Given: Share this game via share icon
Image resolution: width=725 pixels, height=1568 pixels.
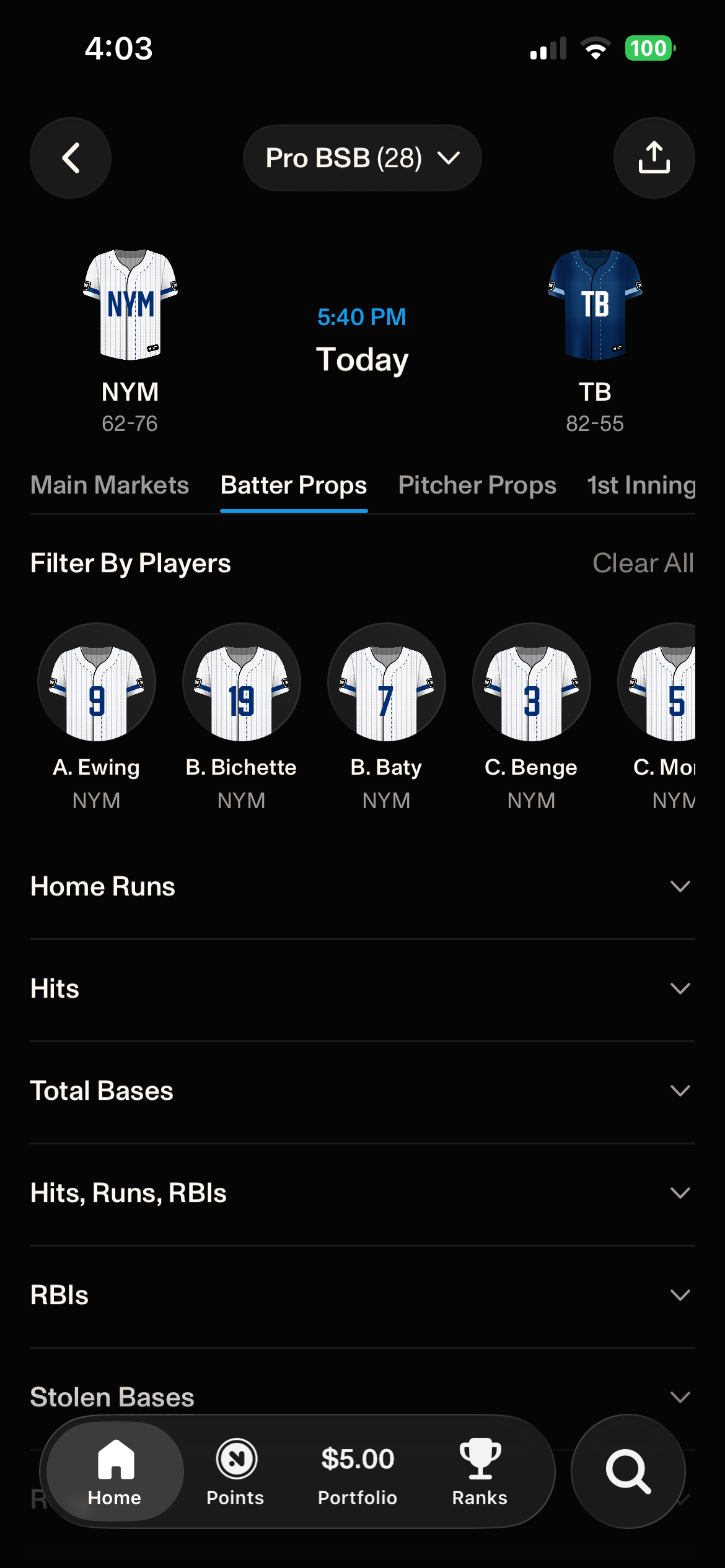Looking at the screenshot, I should pyautogui.click(x=654, y=158).
